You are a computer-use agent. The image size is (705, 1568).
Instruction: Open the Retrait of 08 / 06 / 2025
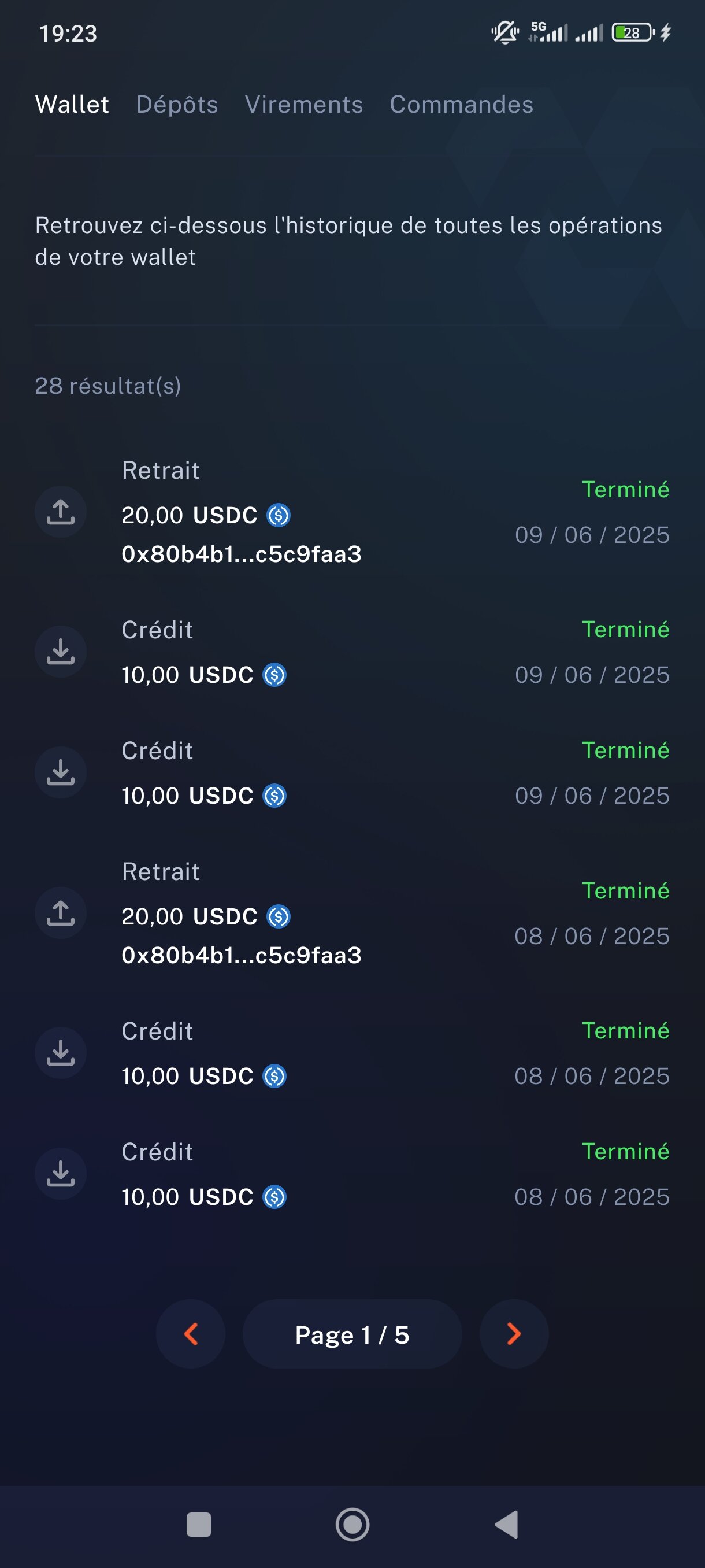pos(352,913)
